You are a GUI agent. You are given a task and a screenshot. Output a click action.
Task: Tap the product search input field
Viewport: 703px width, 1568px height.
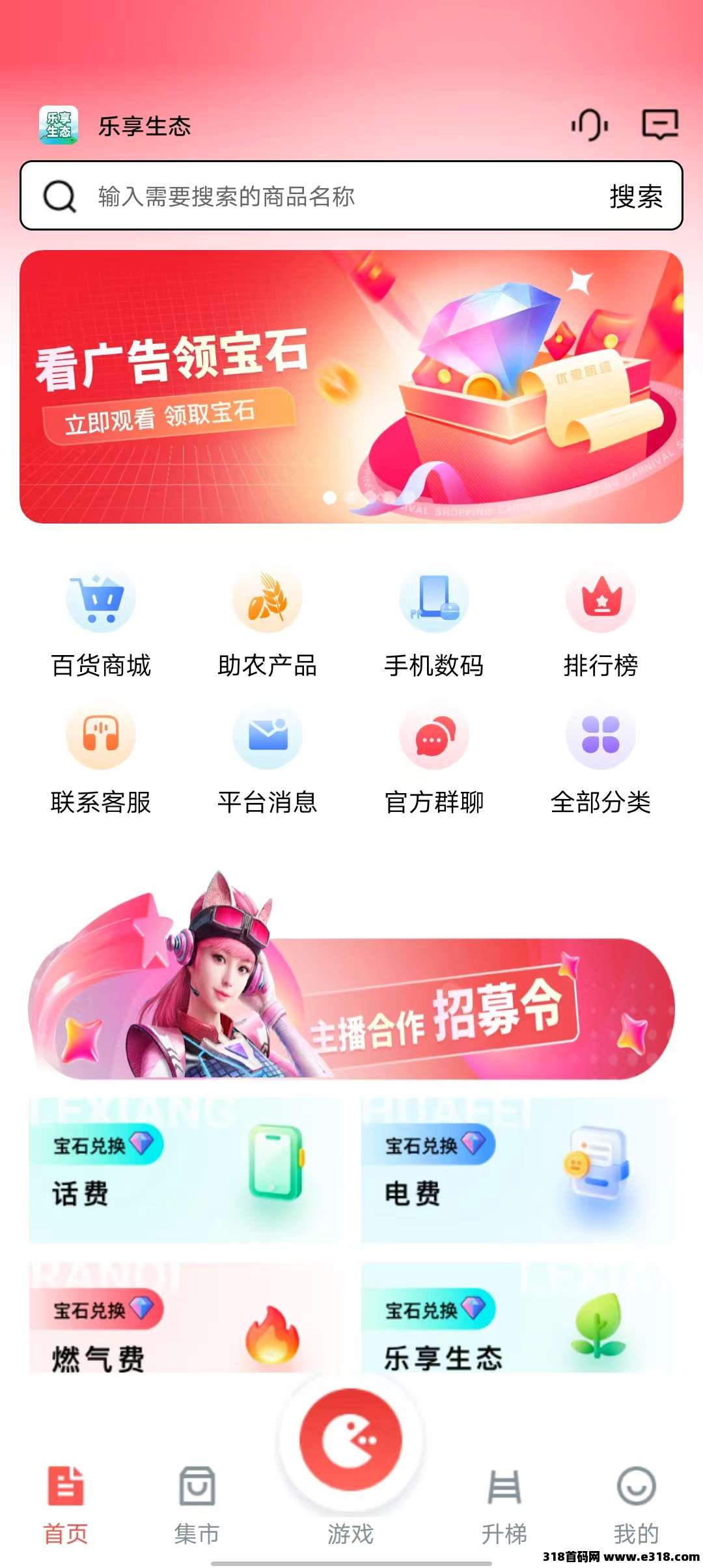point(325,196)
